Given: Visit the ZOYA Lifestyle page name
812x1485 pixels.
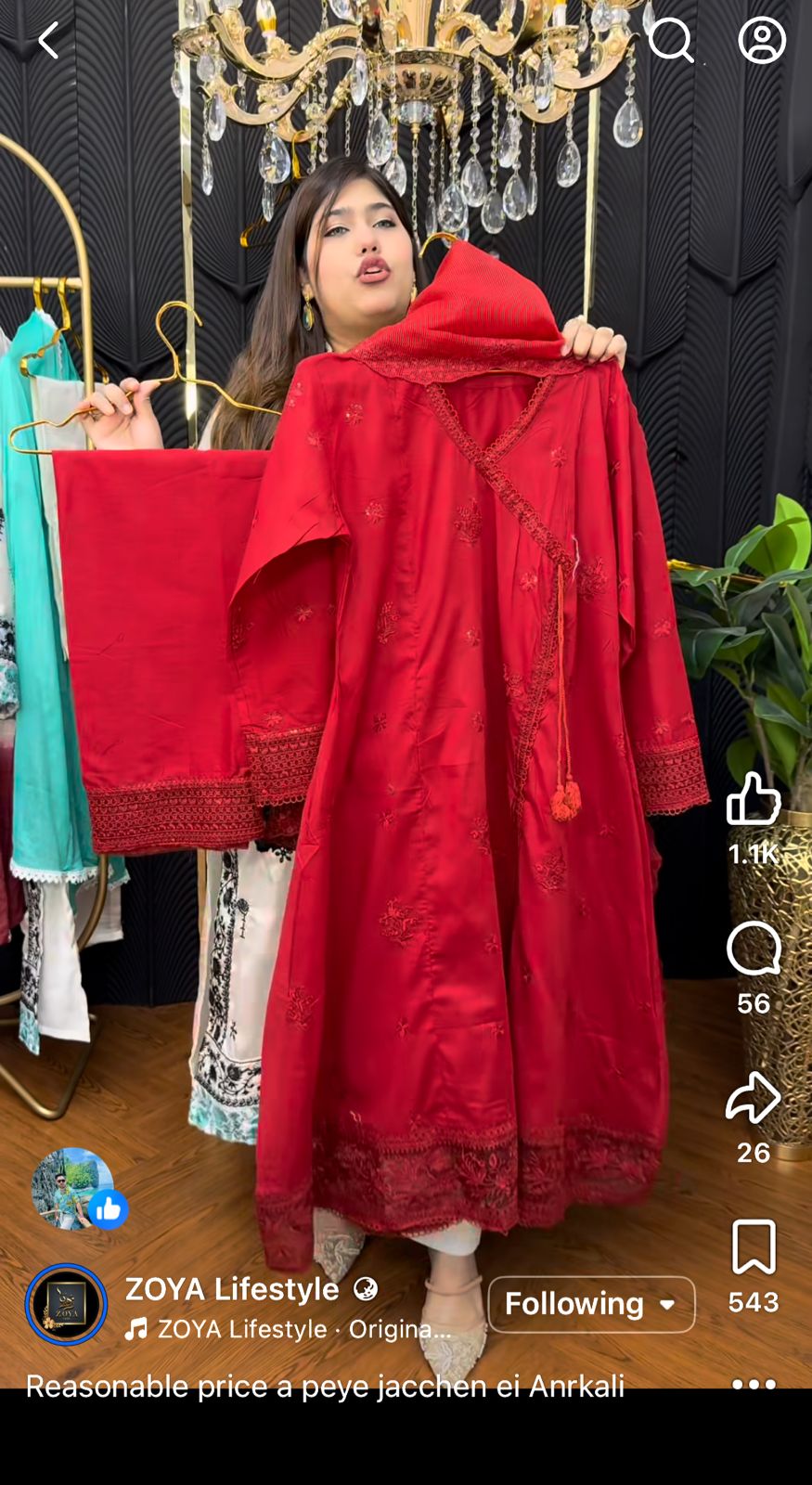Looking at the screenshot, I should click(x=232, y=1288).
